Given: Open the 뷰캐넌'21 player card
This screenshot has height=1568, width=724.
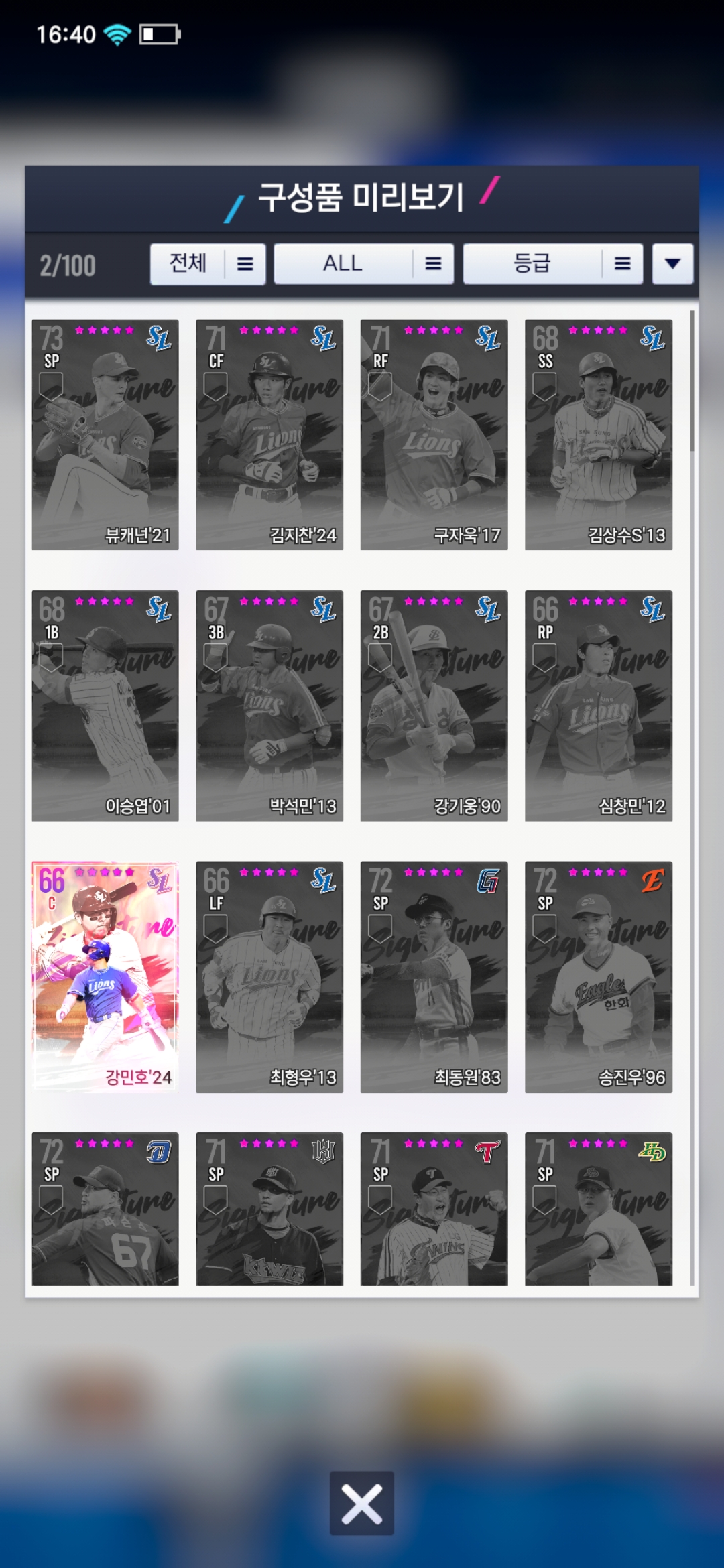Looking at the screenshot, I should click(105, 435).
